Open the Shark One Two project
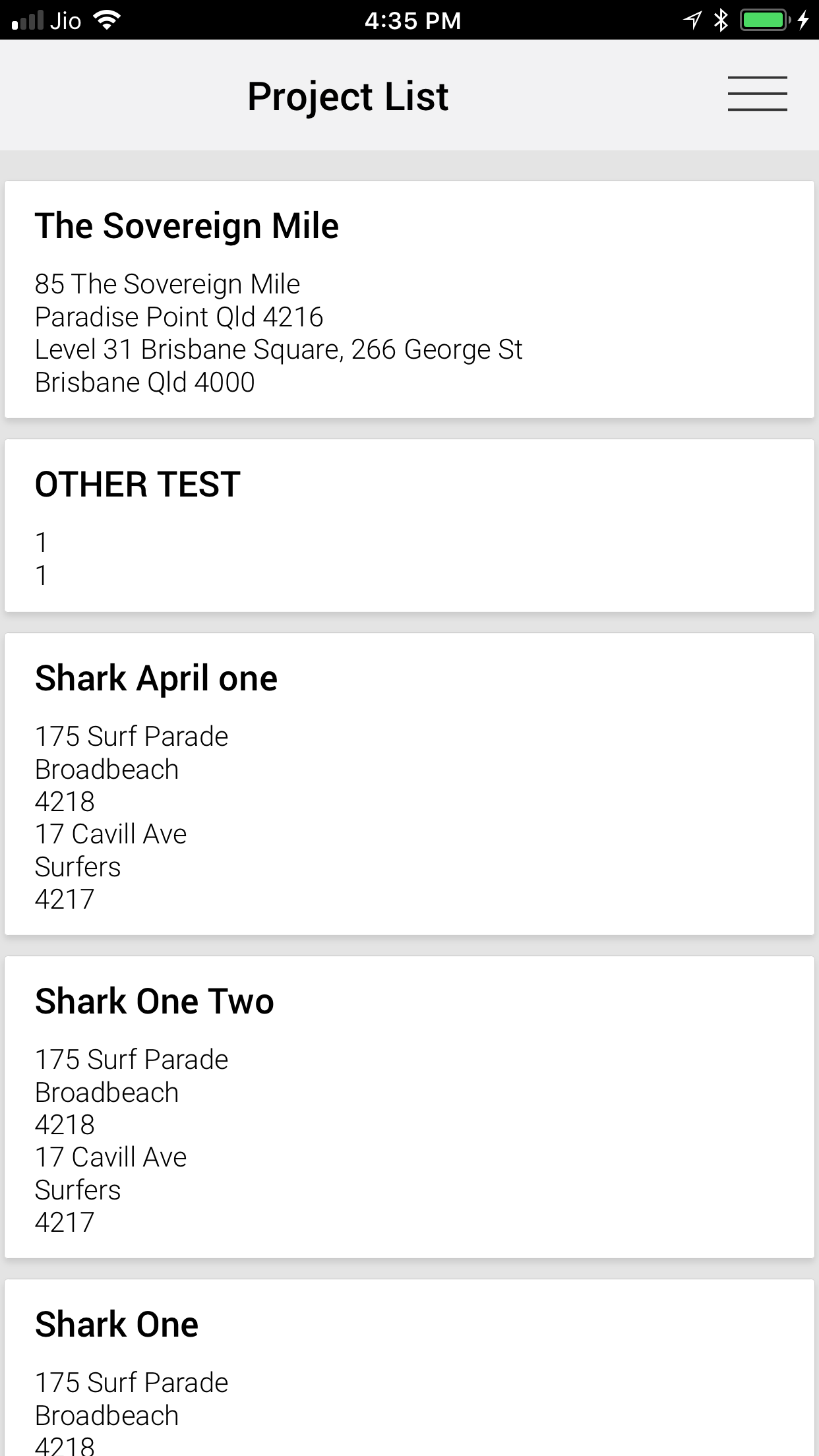This screenshot has width=819, height=1456. tap(409, 1107)
